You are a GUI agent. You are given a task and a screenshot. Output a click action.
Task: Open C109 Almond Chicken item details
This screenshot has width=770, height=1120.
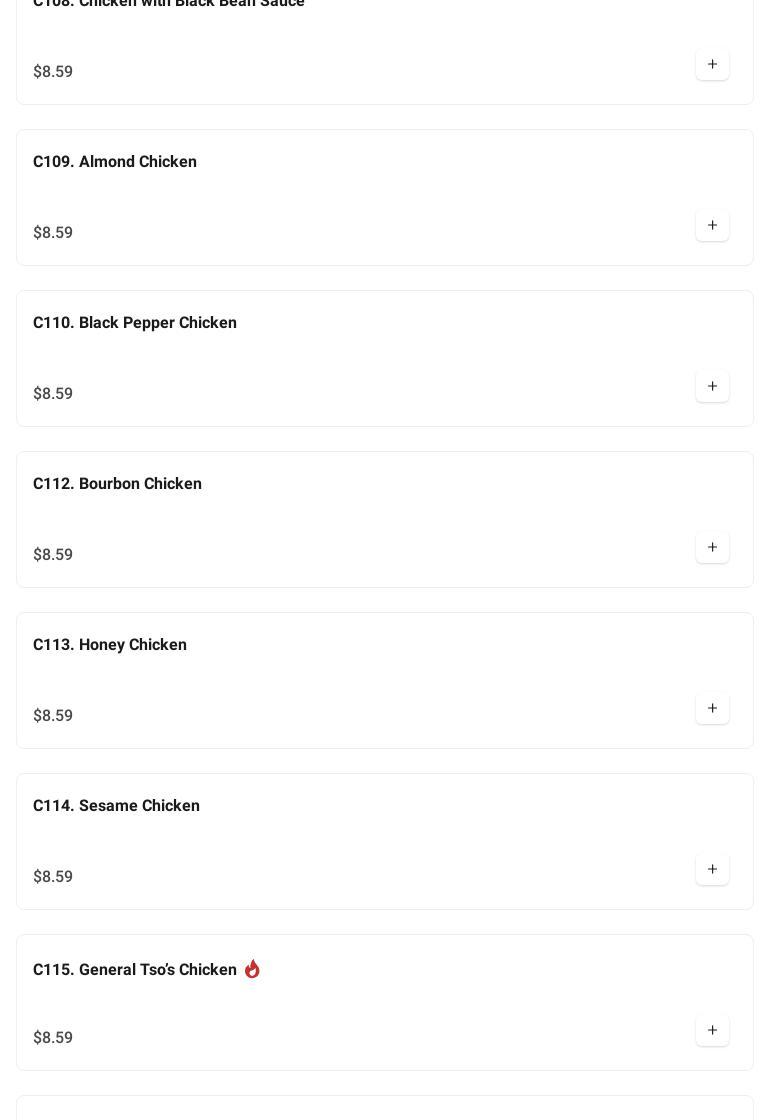(115, 162)
